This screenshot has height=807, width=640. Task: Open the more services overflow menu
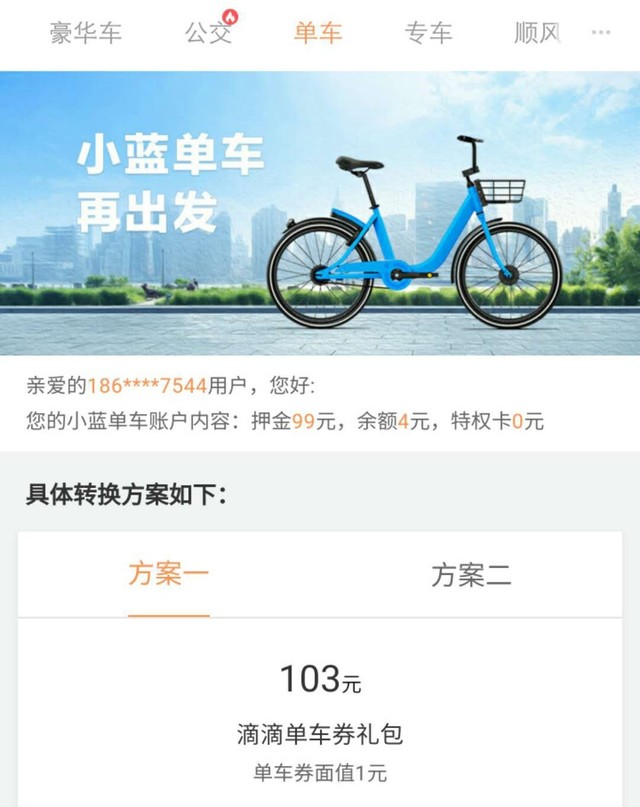pyautogui.click(x=600, y=32)
